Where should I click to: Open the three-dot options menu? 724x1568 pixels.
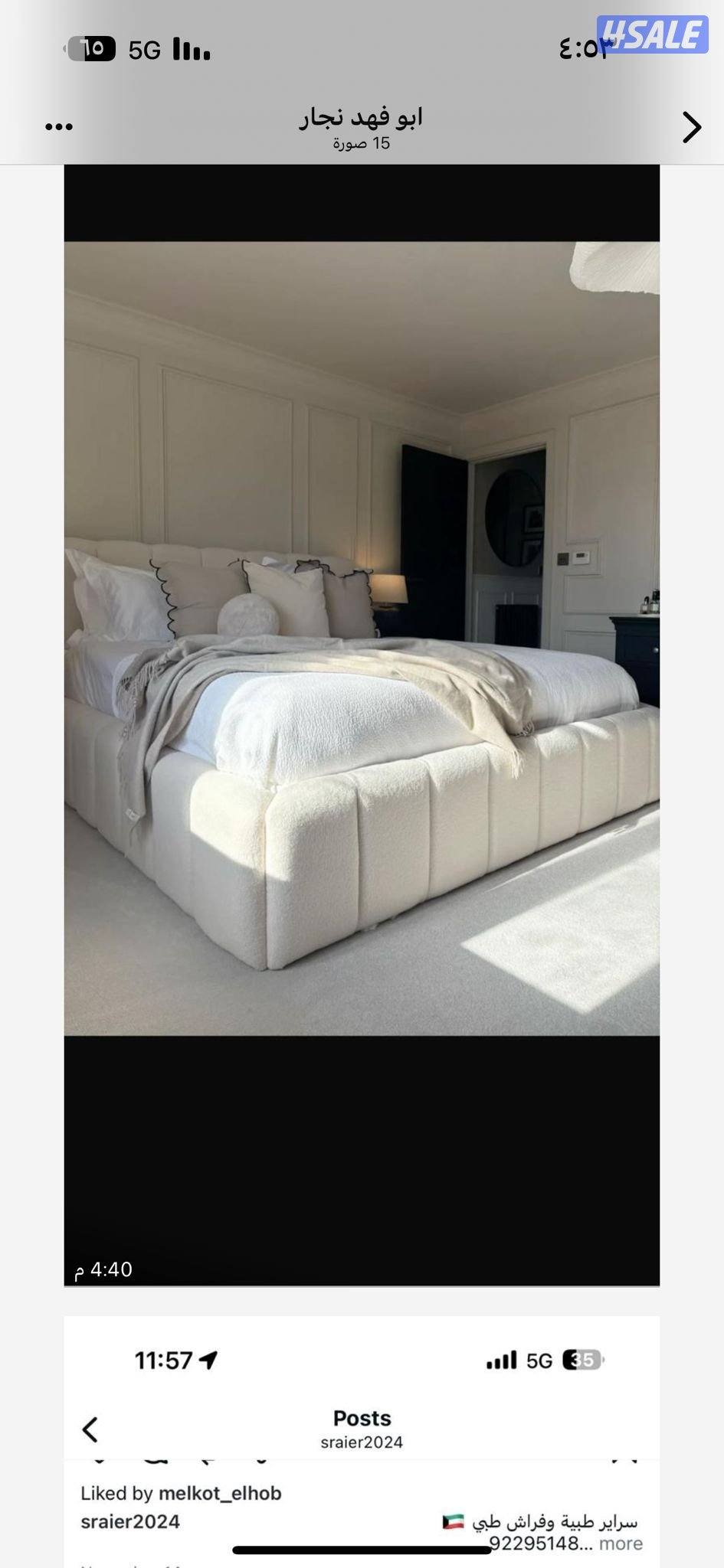click(59, 127)
